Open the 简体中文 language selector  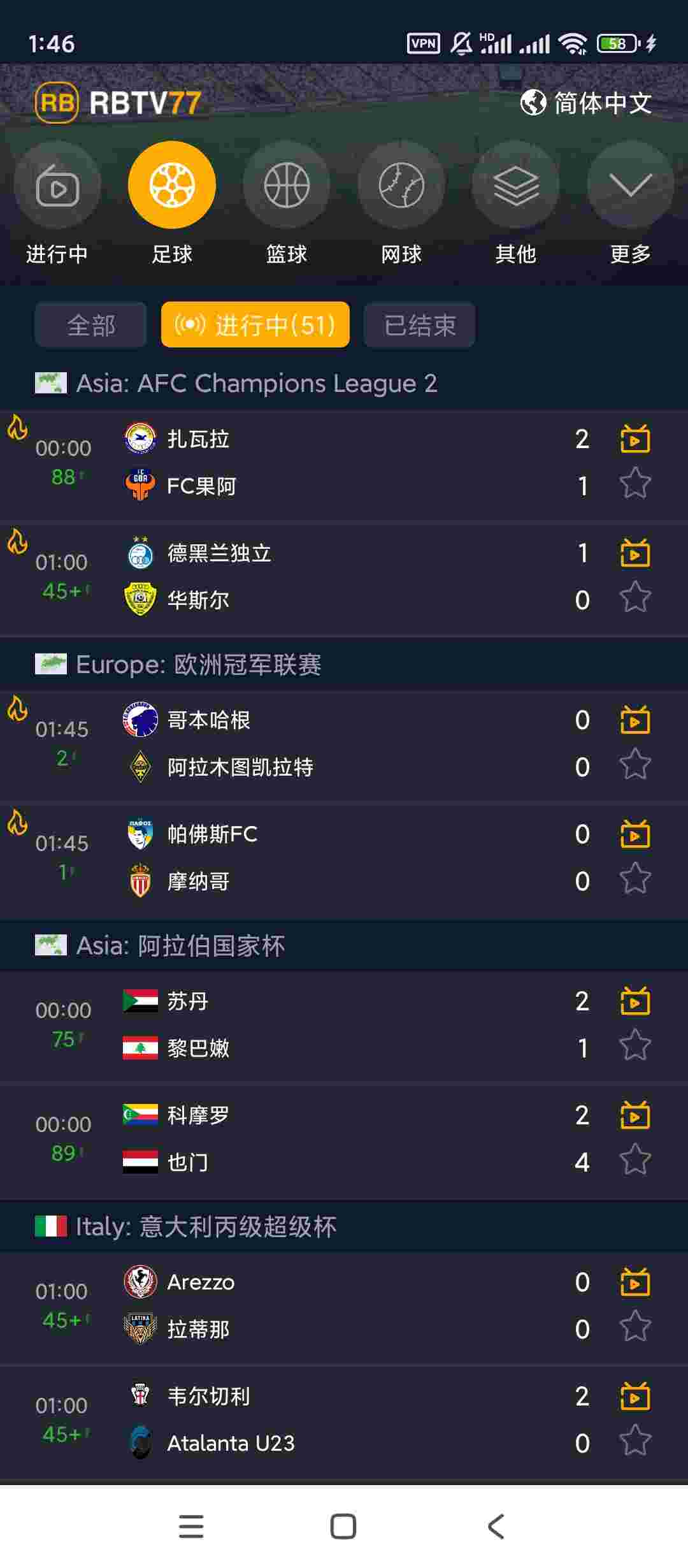(x=586, y=103)
